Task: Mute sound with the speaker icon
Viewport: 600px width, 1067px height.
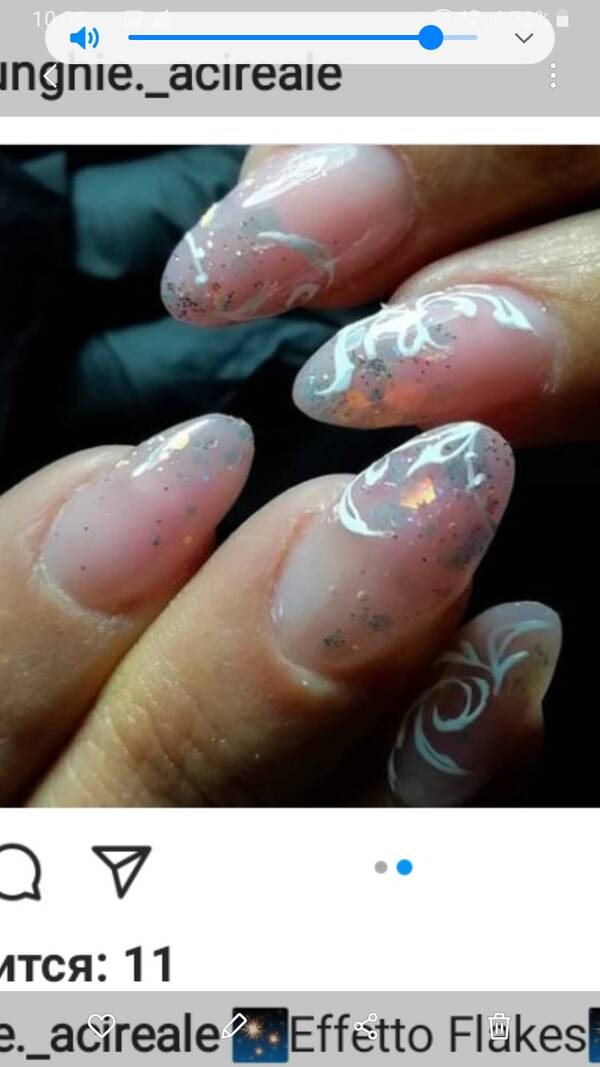Action: 85,39
